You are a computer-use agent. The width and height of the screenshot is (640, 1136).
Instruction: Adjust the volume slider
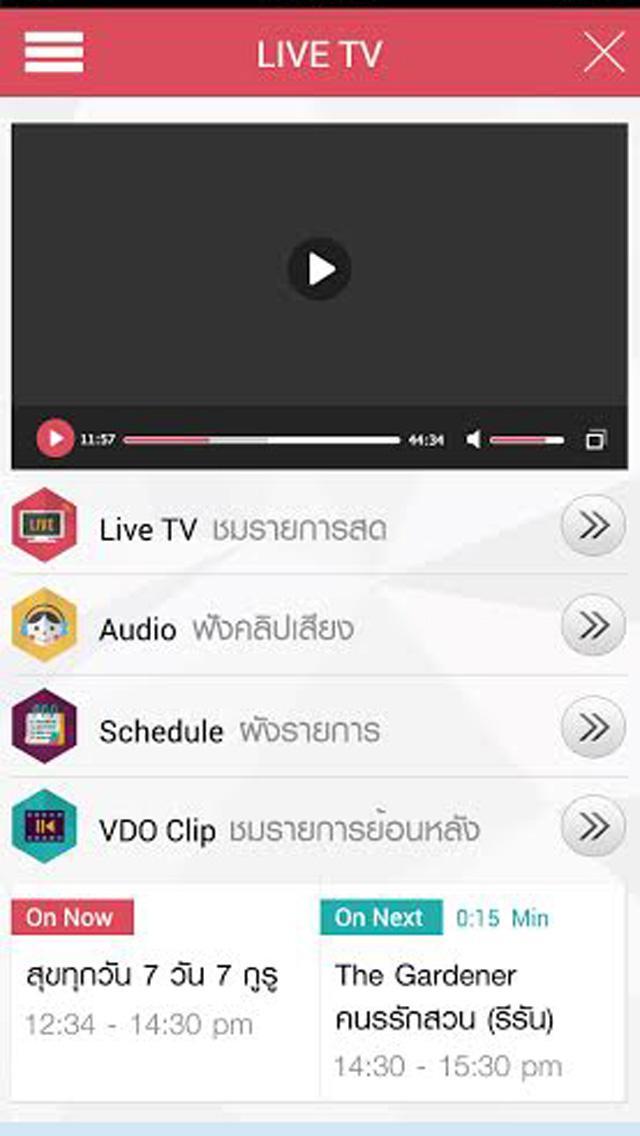click(526, 439)
